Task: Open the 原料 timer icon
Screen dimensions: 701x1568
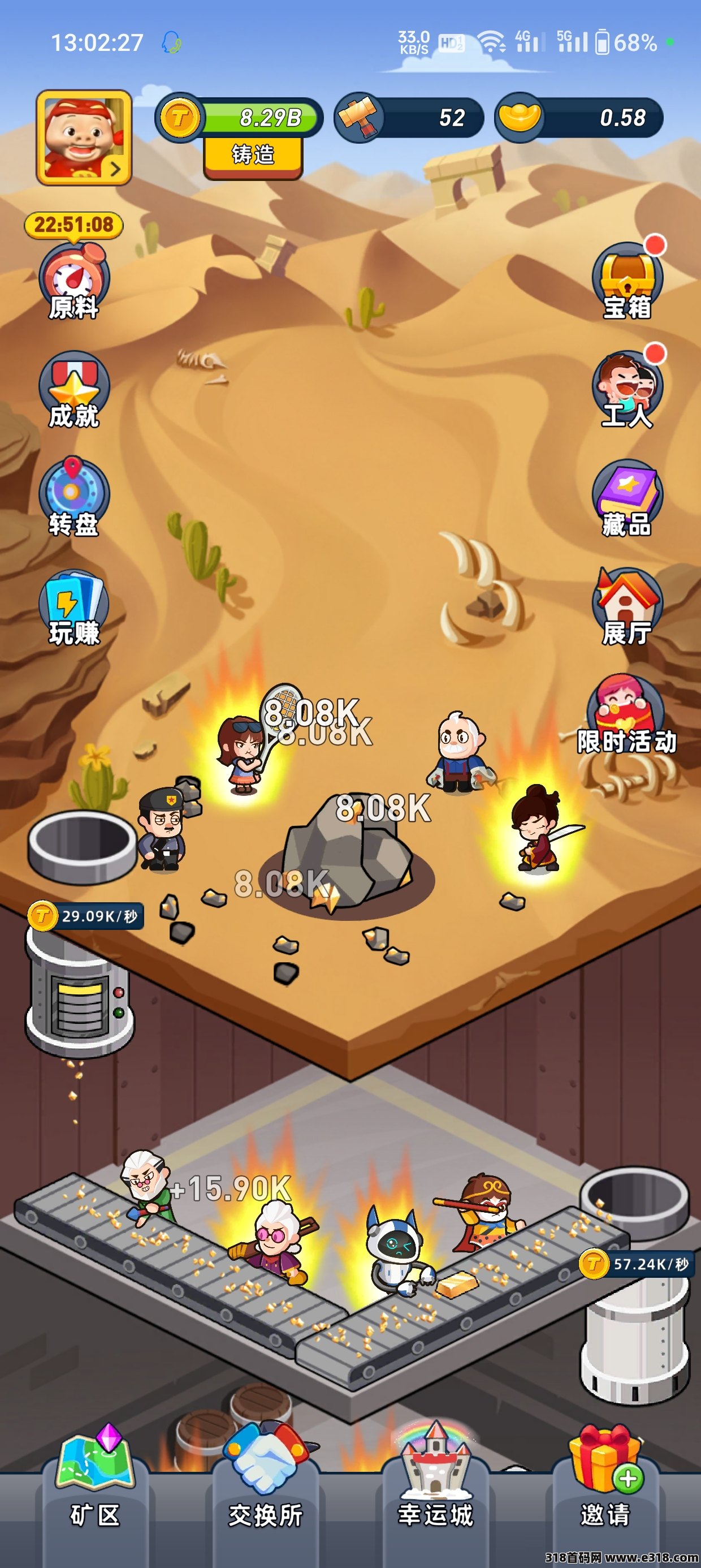Action: pos(73,281)
